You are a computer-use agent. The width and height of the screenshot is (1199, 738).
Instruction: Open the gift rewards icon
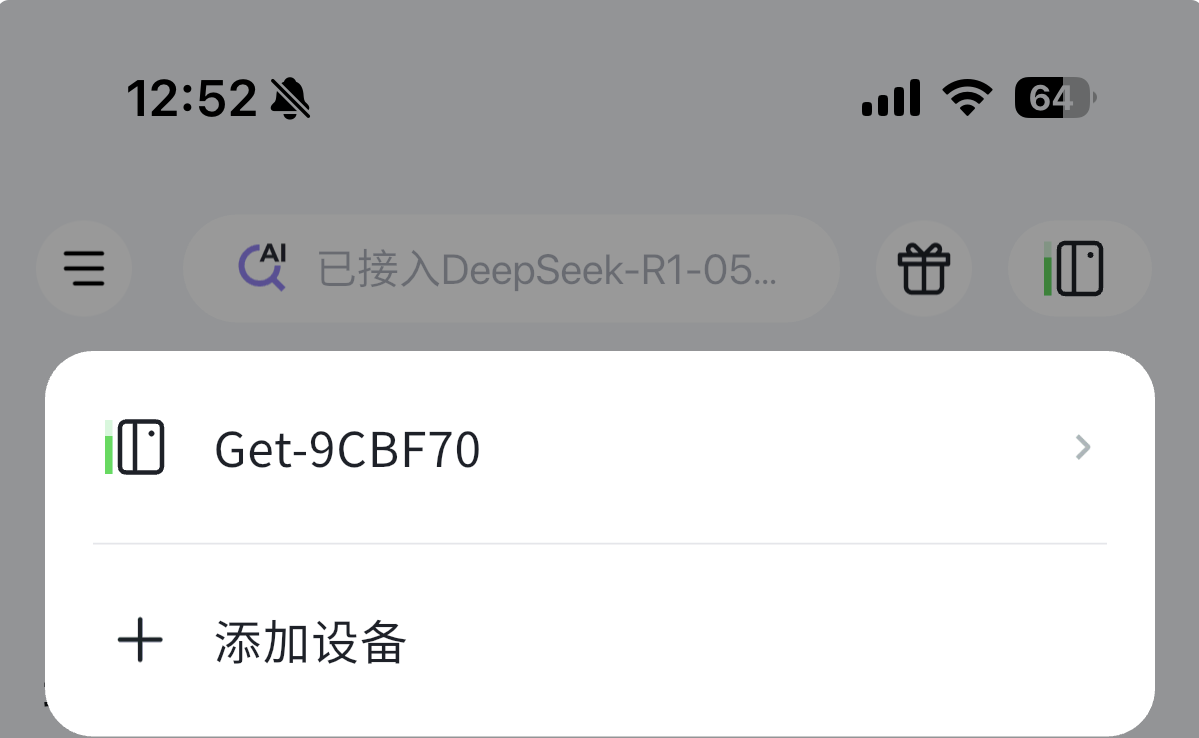click(x=923, y=268)
